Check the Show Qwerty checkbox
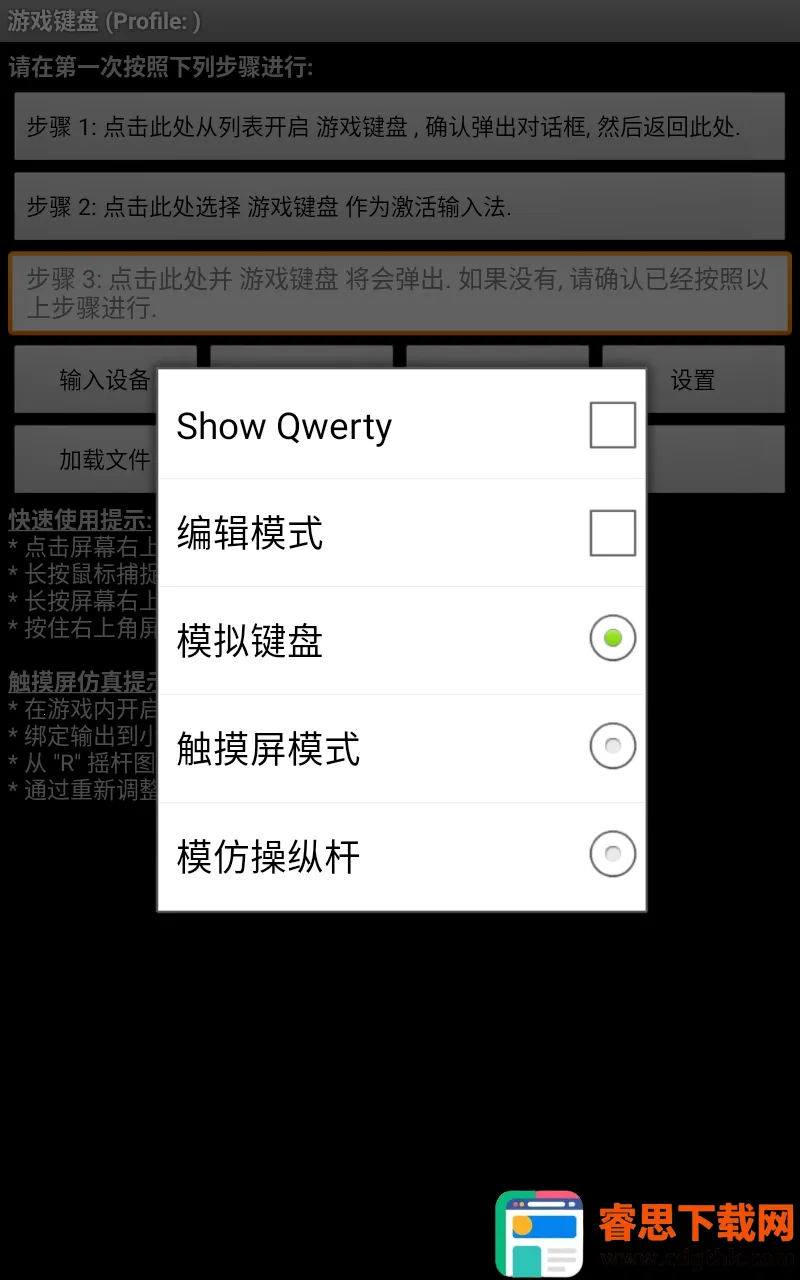The width and height of the screenshot is (800, 1280). tap(612, 425)
